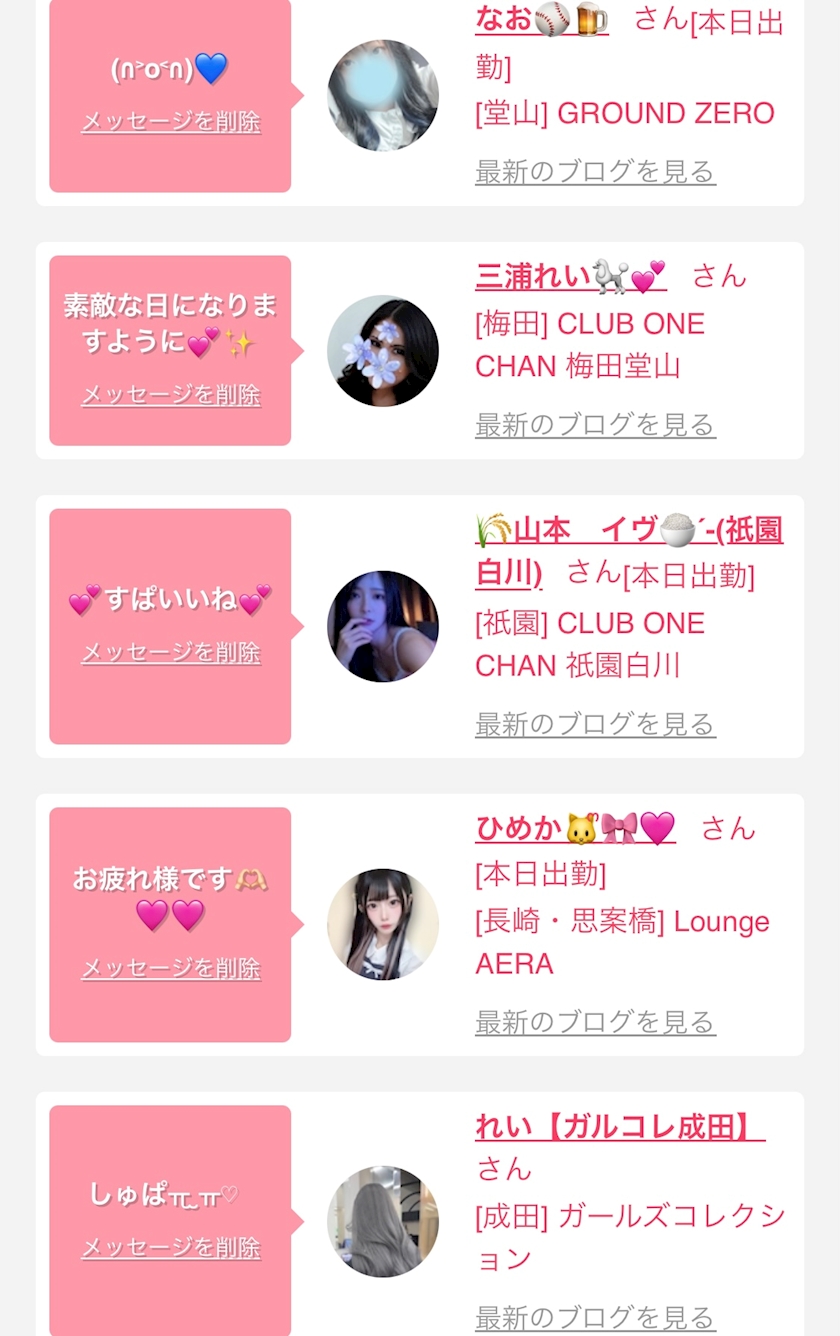Tap なお's profile photo
The image size is (840, 1336).
[383, 96]
